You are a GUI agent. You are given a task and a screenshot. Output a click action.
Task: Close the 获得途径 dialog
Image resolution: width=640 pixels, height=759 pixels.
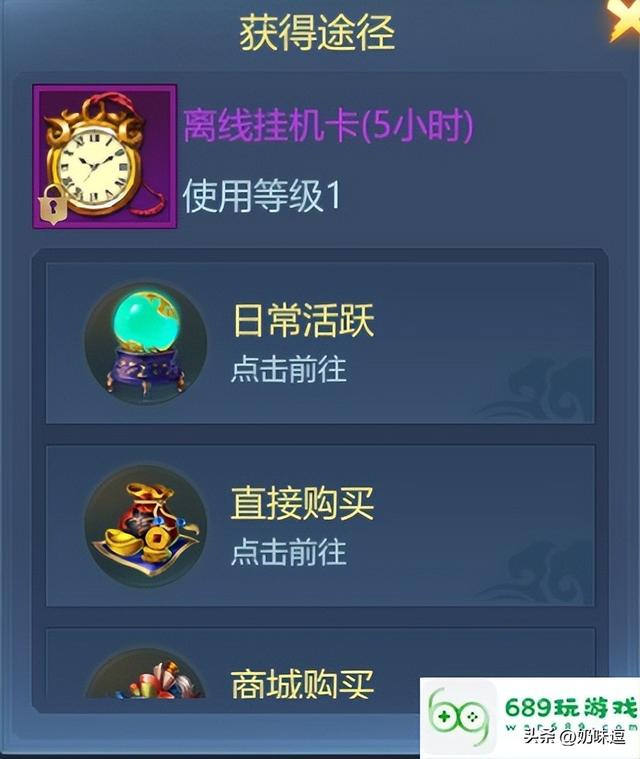626,18
